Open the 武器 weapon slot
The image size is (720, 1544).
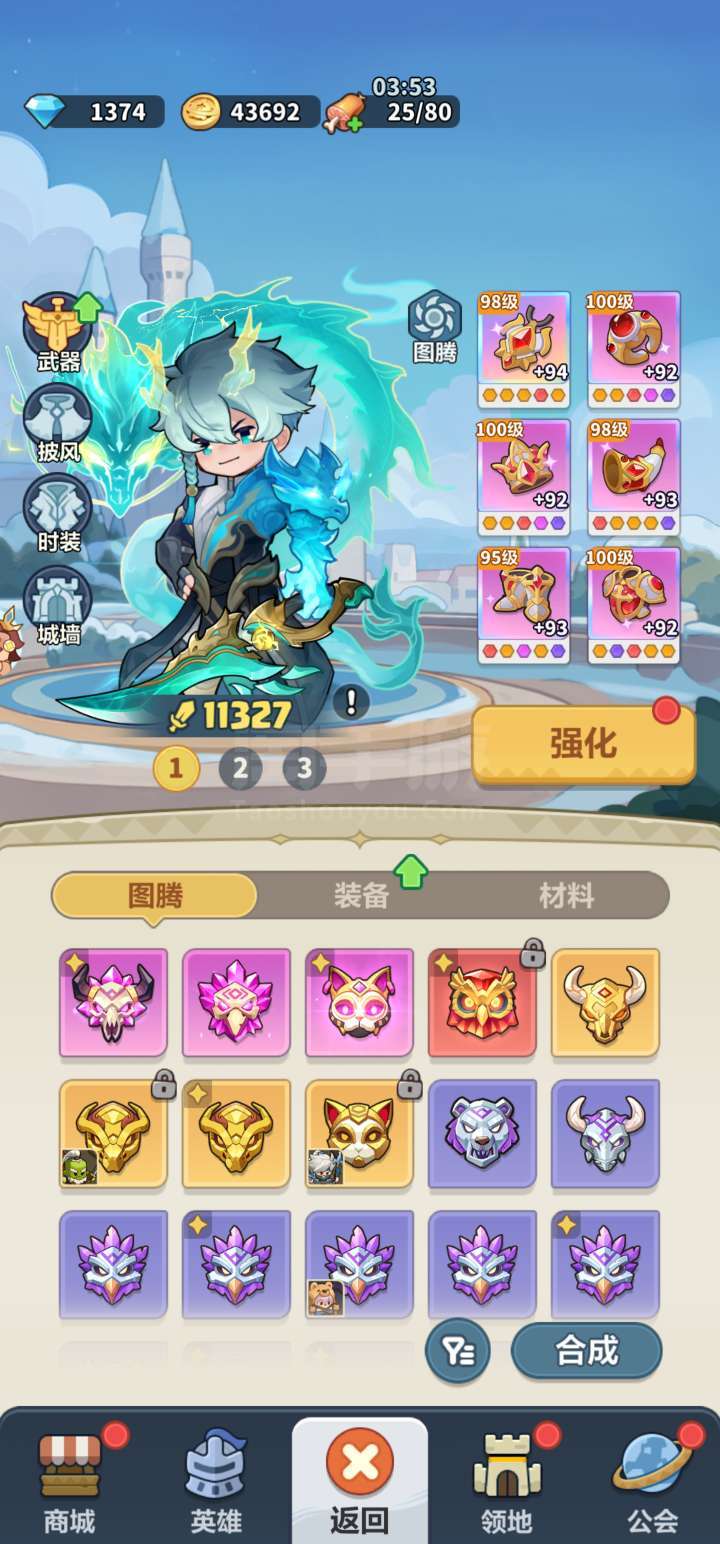tap(58, 333)
